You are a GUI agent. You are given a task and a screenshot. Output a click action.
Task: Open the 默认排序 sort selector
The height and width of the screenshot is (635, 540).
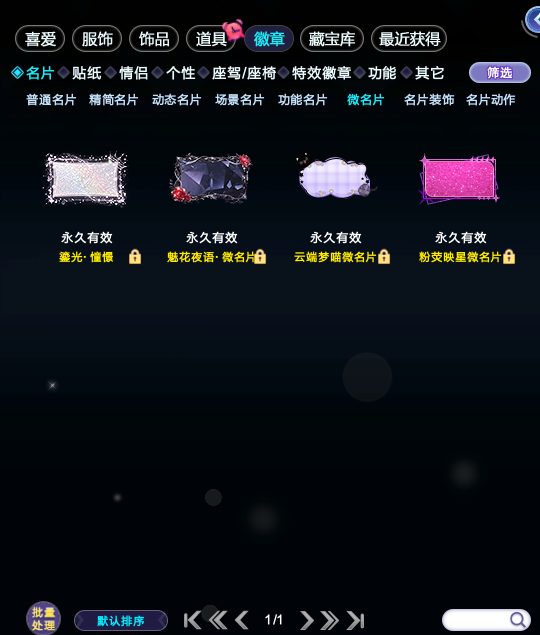tap(121, 620)
